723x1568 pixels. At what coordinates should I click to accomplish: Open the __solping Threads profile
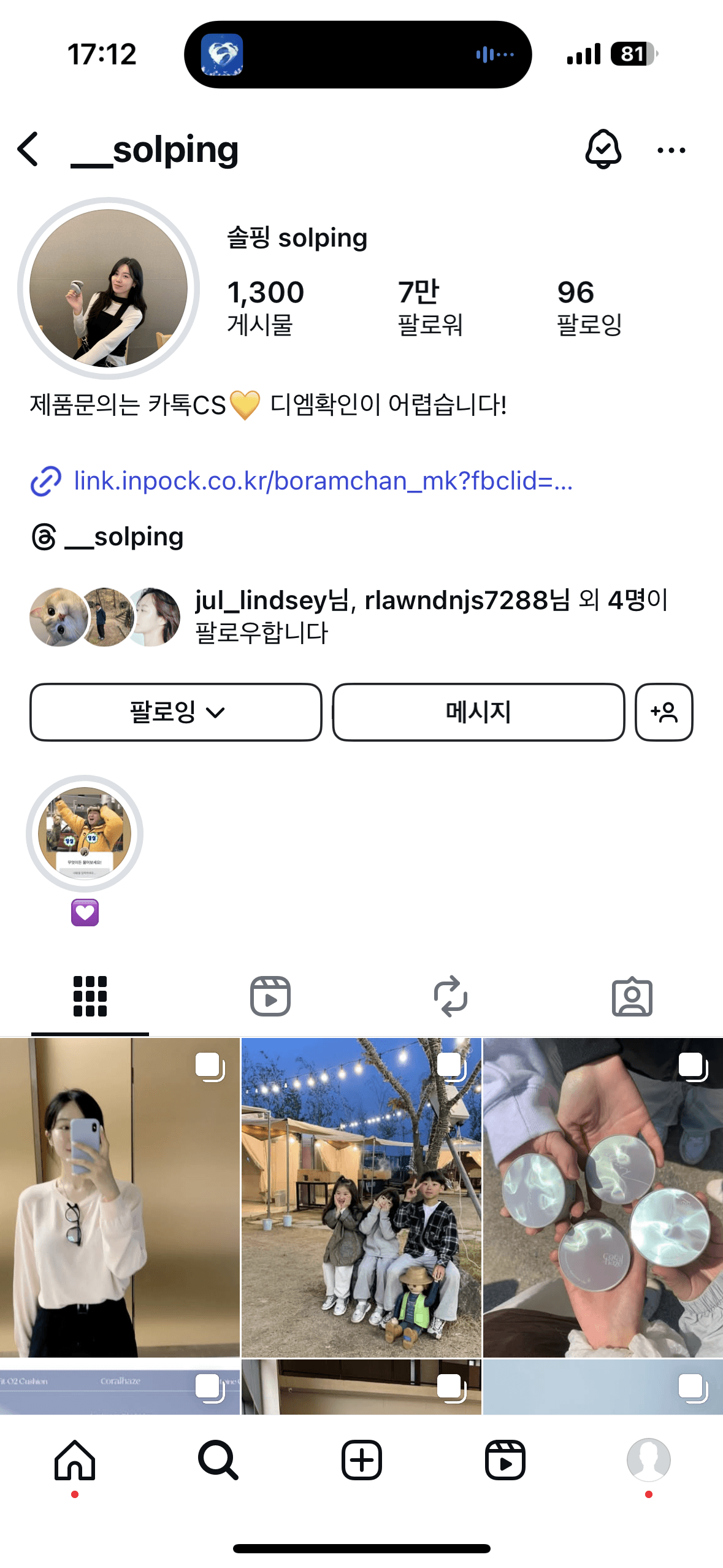(123, 537)
